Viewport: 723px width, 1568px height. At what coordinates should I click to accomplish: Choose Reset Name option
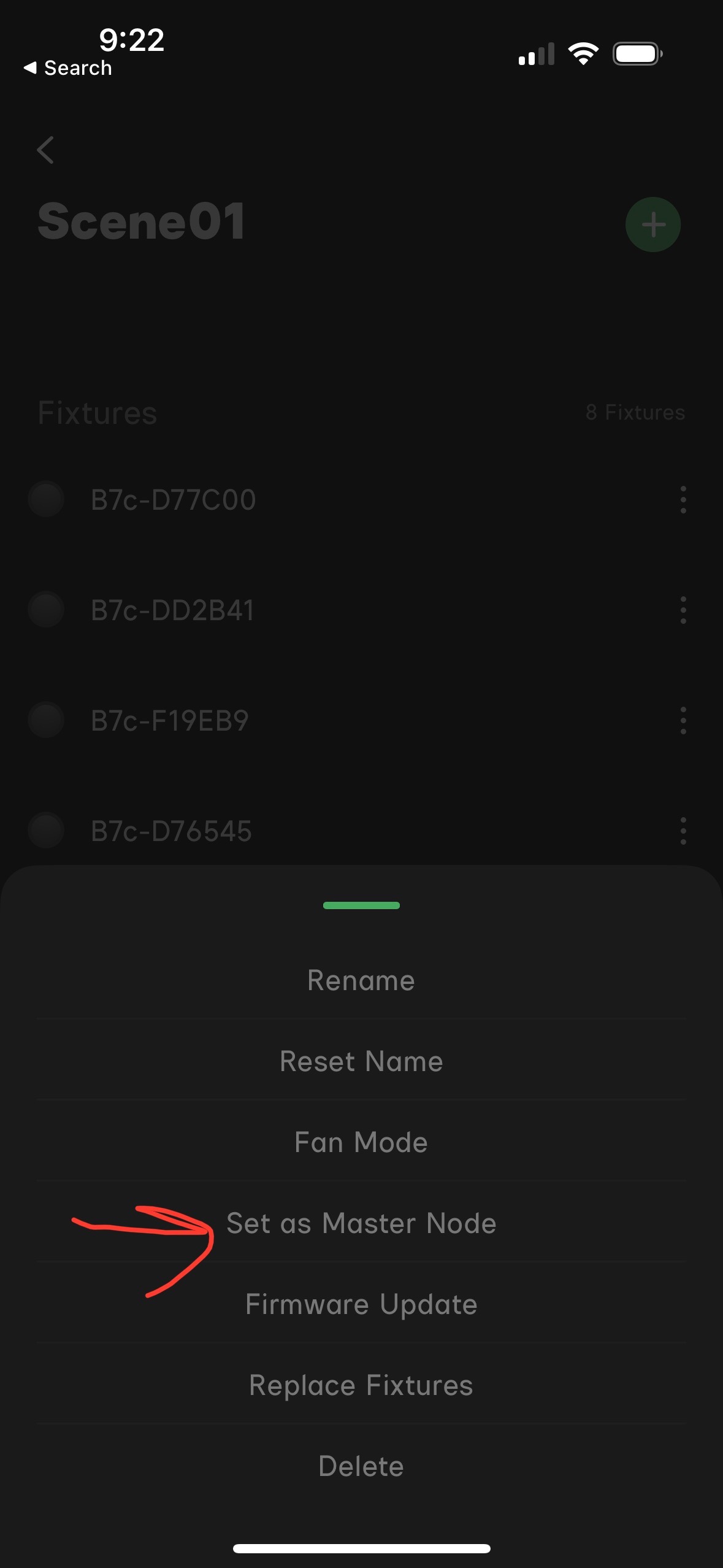pos(361,1061)
